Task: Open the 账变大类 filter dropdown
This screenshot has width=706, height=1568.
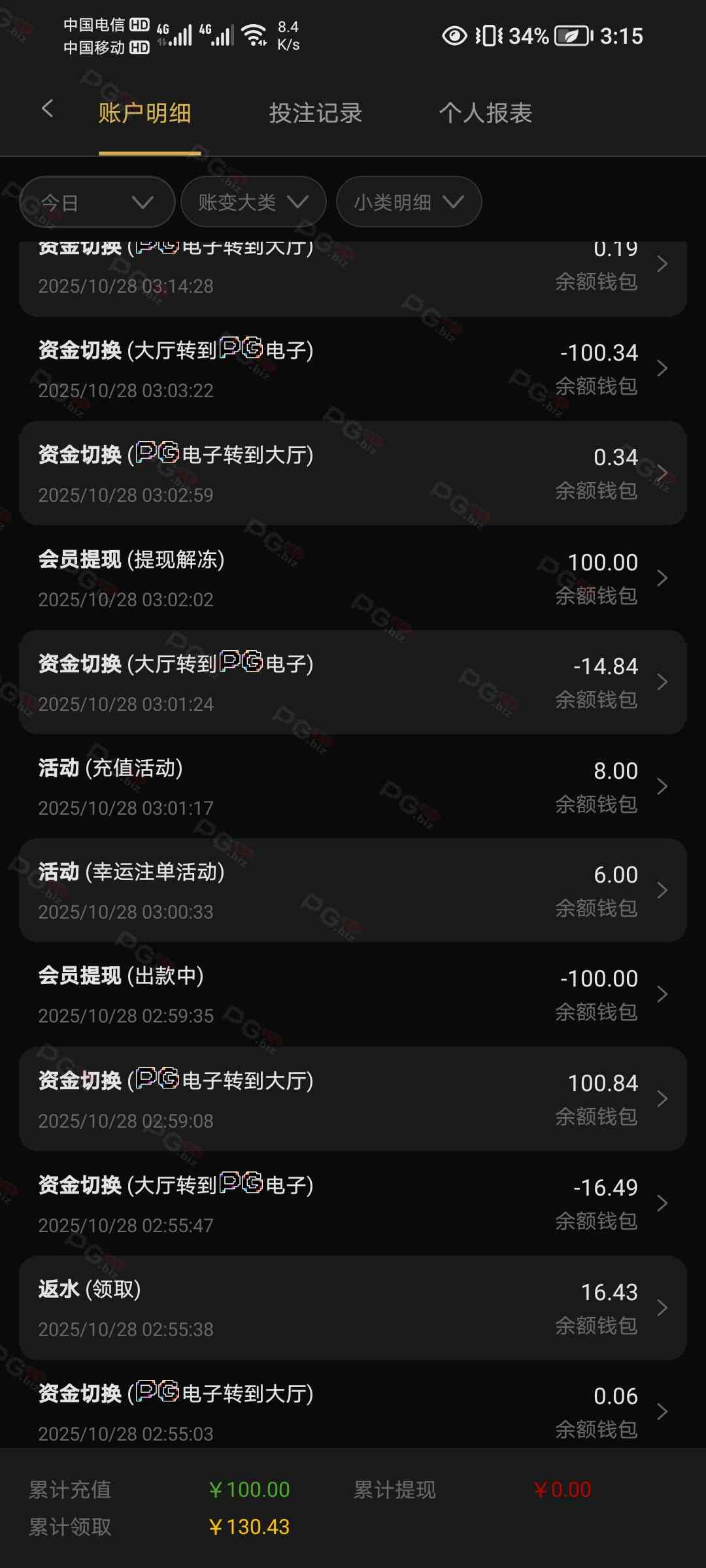Action: (x=253, y=202)
